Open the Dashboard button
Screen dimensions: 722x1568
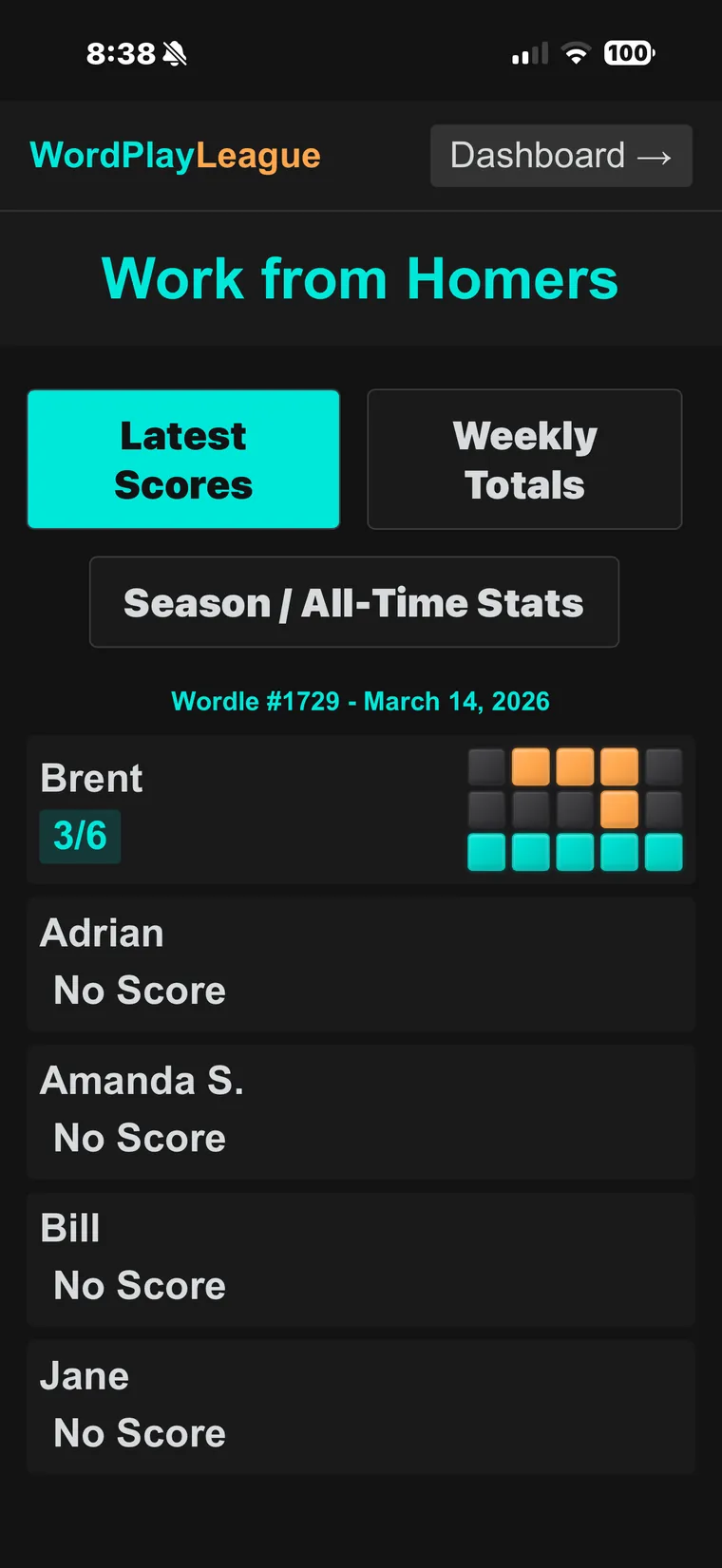click(x=561, y=156)
